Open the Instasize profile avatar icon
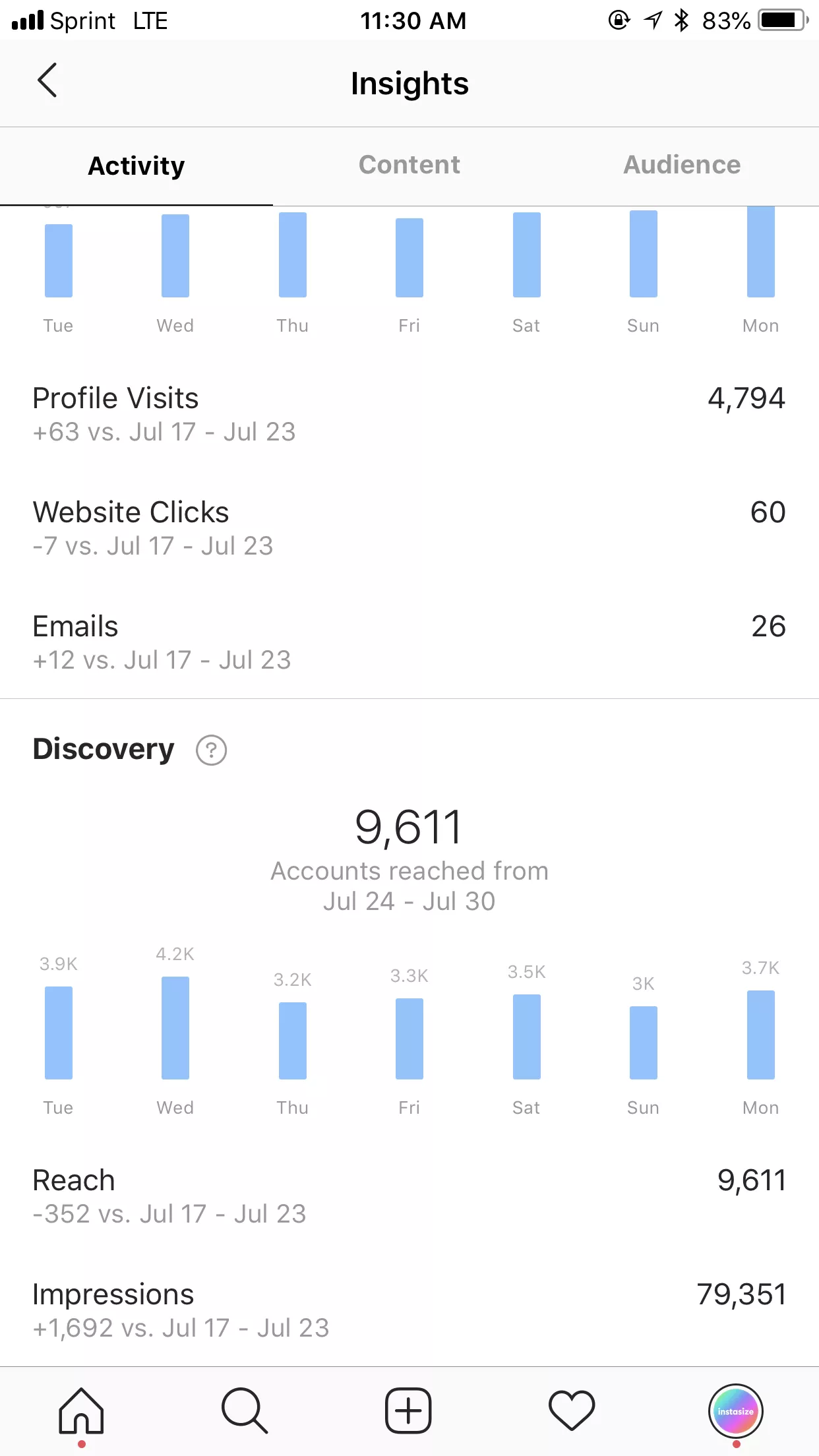 tap(736, 1410)
